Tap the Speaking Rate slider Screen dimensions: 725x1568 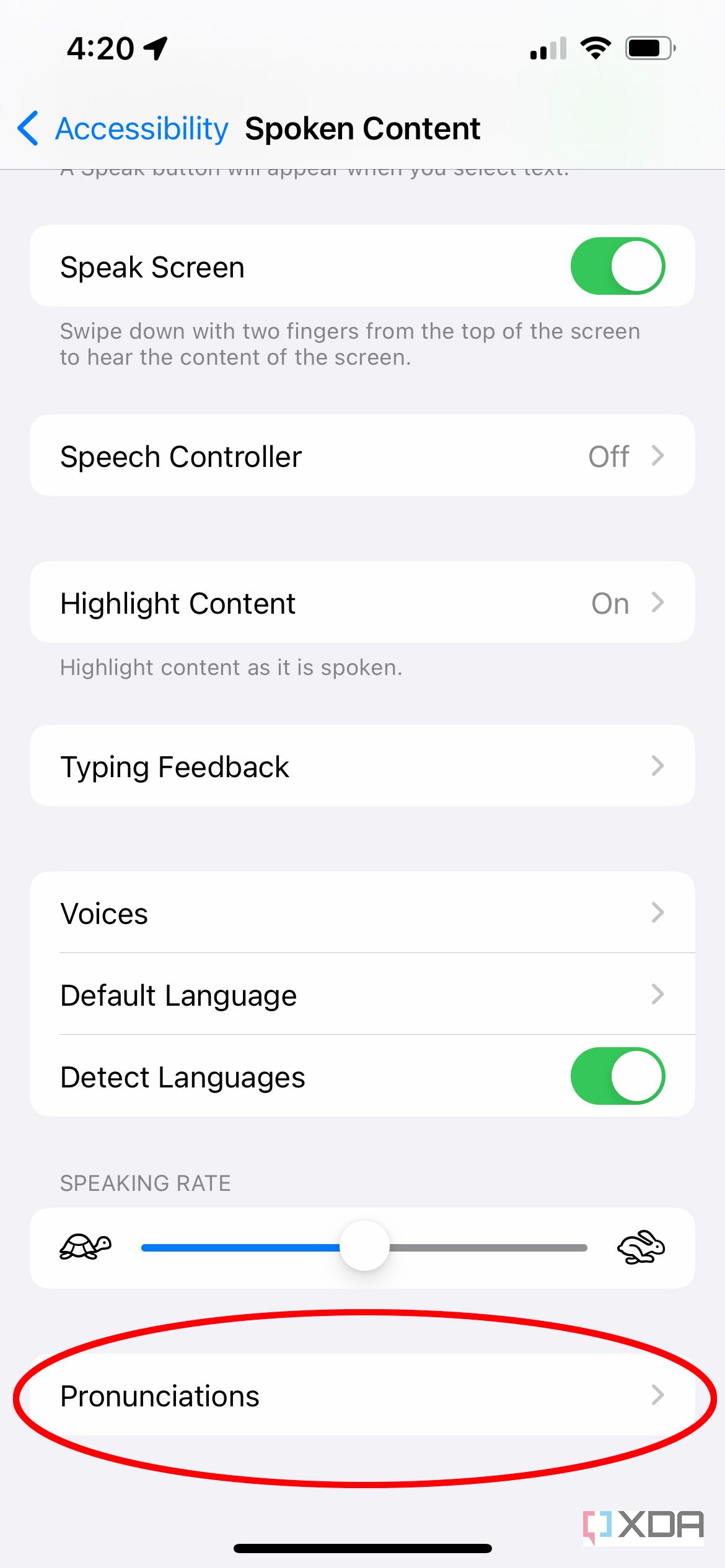point(364,1247)
